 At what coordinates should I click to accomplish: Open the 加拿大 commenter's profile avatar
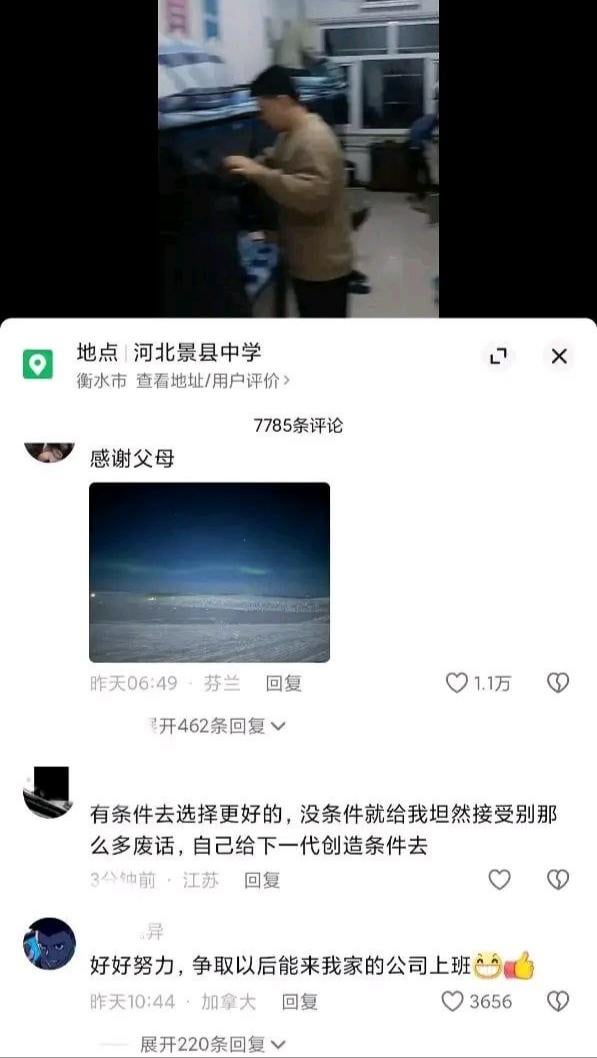pyautogui.click(x=49, y=943)
